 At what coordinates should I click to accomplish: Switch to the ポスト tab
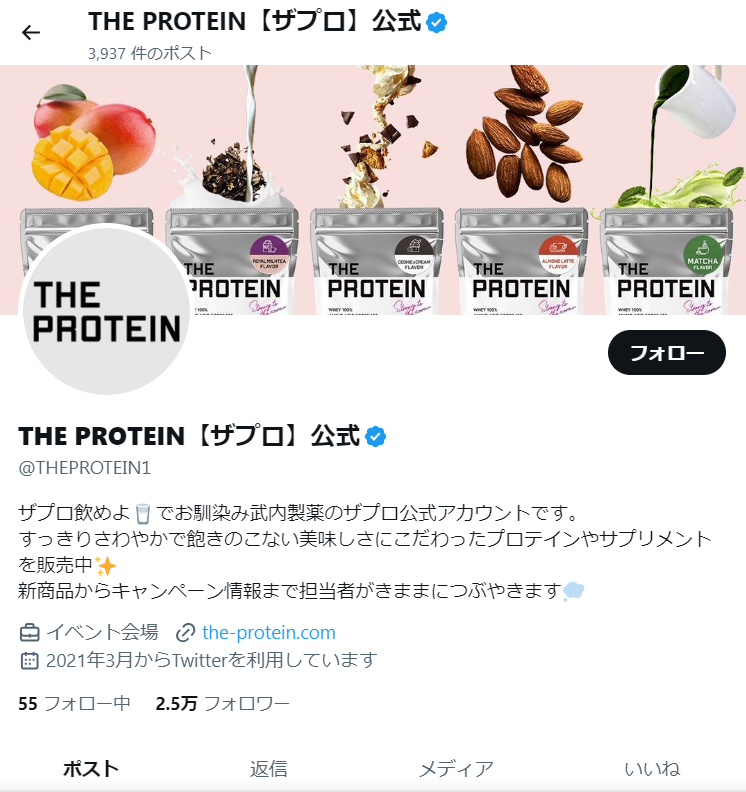91,768
